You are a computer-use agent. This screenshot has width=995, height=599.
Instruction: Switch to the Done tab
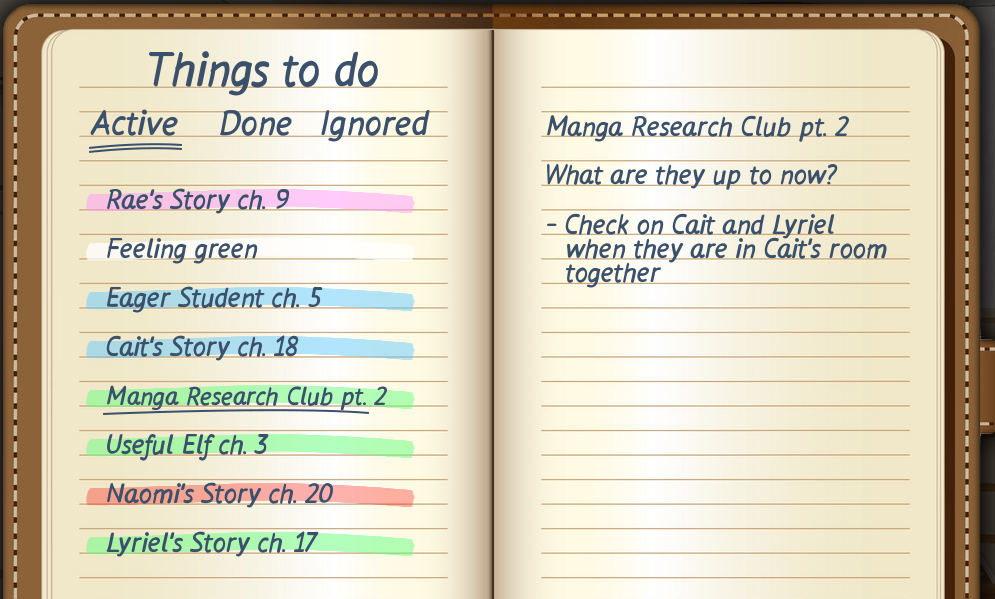pos(255,124)
